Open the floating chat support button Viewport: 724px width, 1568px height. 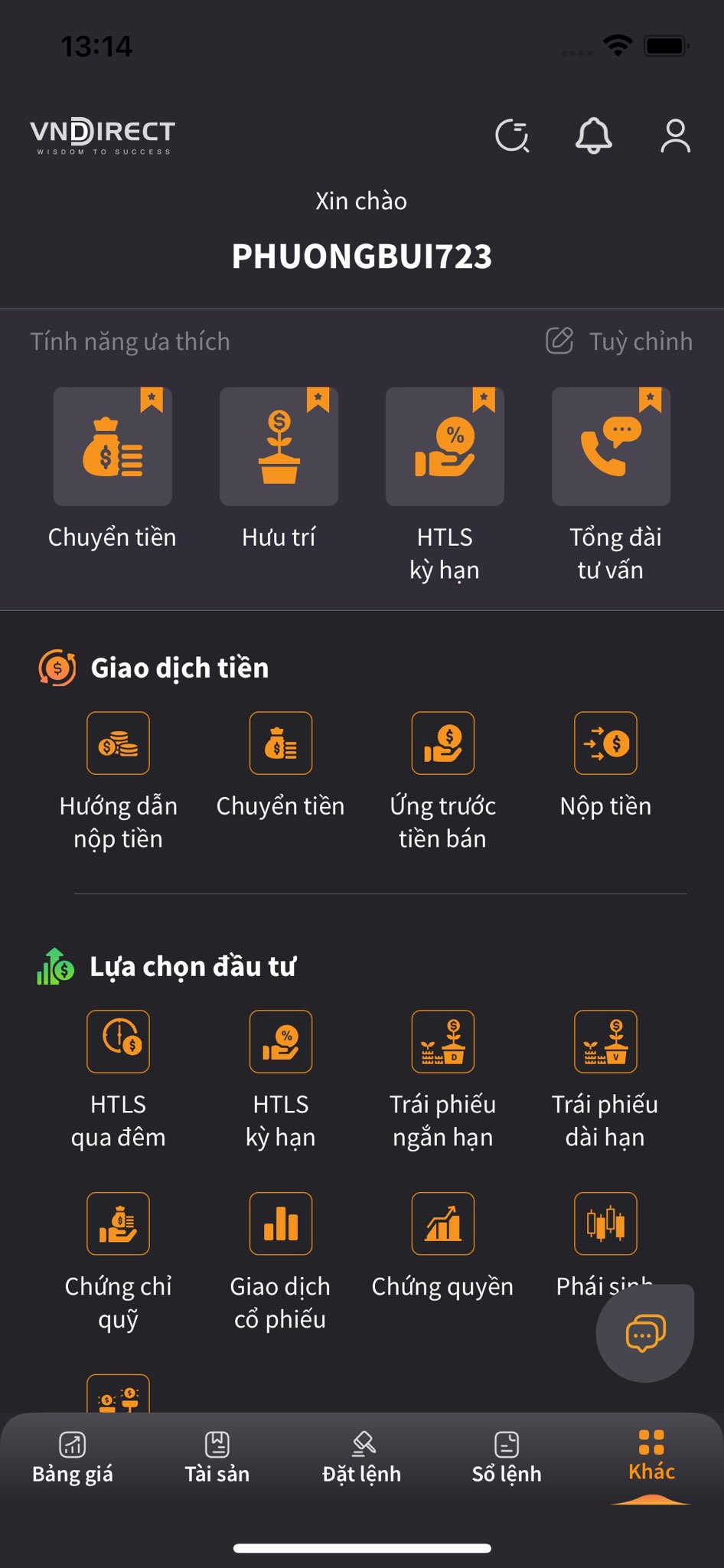[645, 1334]
